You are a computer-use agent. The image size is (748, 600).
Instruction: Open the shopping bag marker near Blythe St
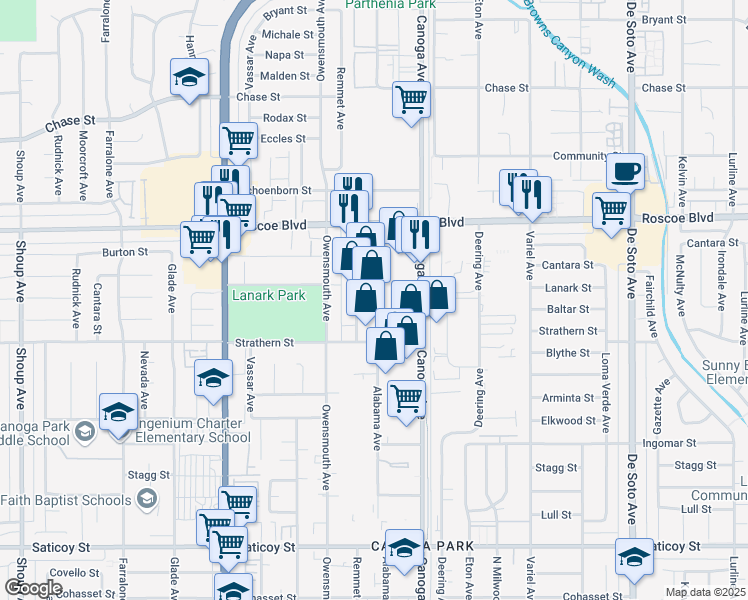coord(386,346)
